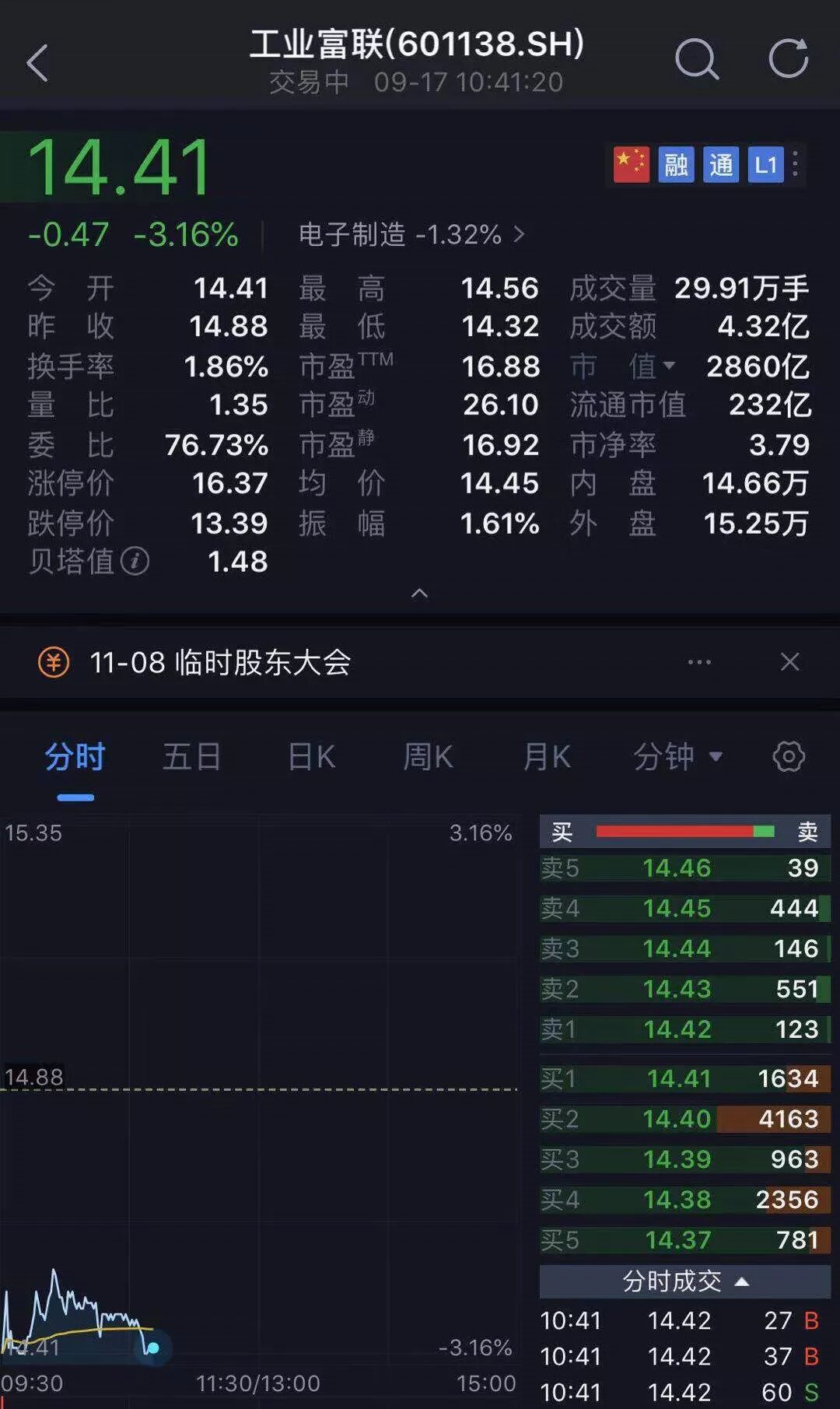Go back with the top-left arrow
Screen dimensions: 840x1409
(37, 62)
